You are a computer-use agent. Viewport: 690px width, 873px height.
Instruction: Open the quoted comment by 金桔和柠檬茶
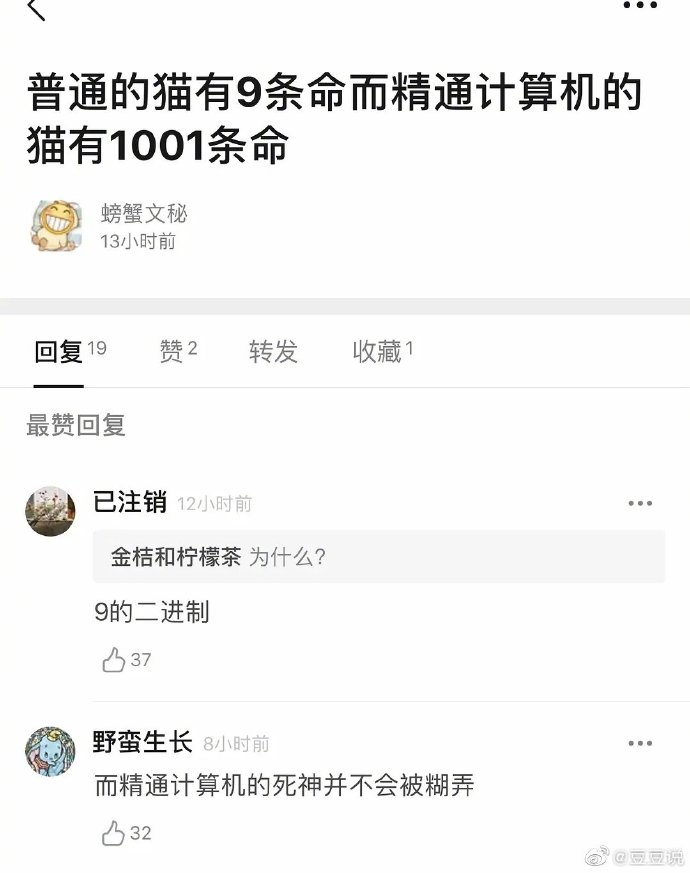pyautogui.click(x=378, y=557)
